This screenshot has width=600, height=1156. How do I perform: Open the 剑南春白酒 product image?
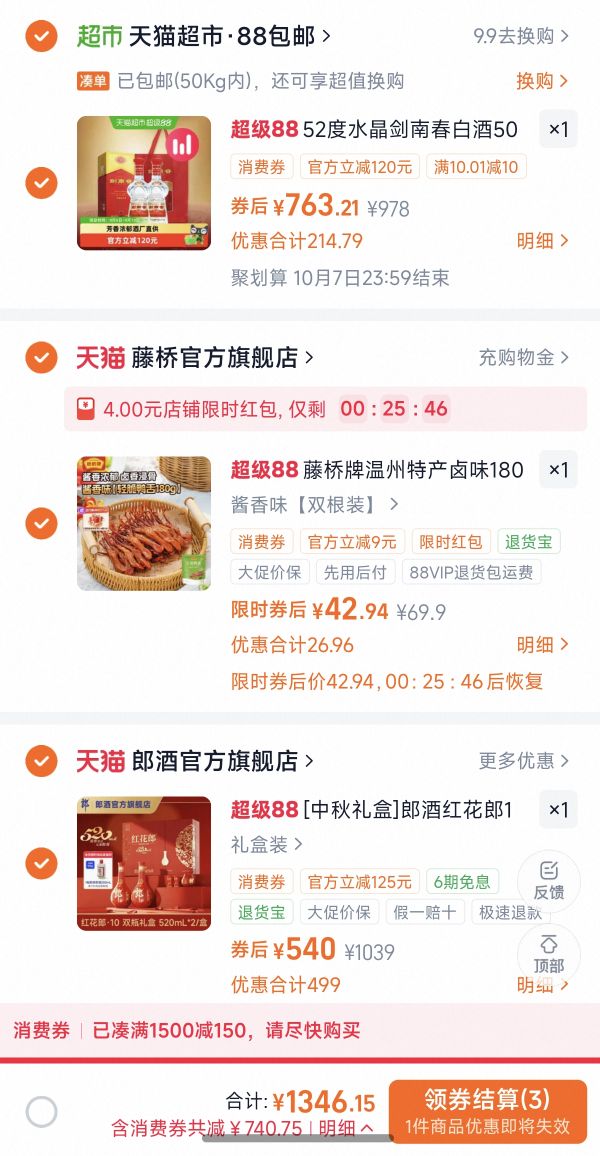(x=144, y=183)
